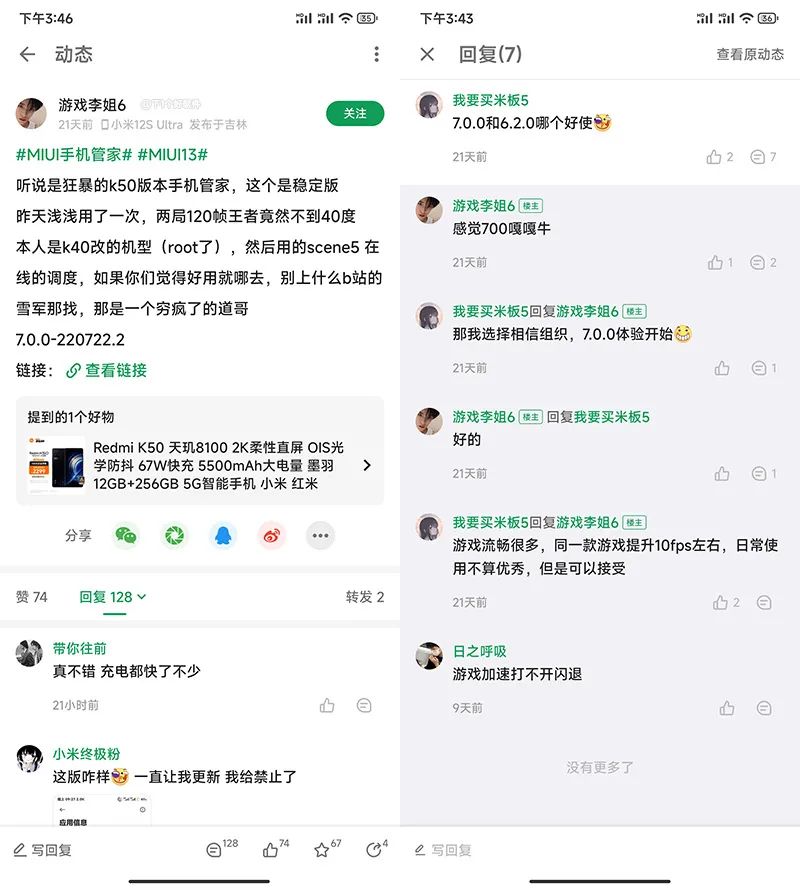Go back from the 动态 page
The width and height of the screenshot is (800, 889).
click(x=28, y=54)
